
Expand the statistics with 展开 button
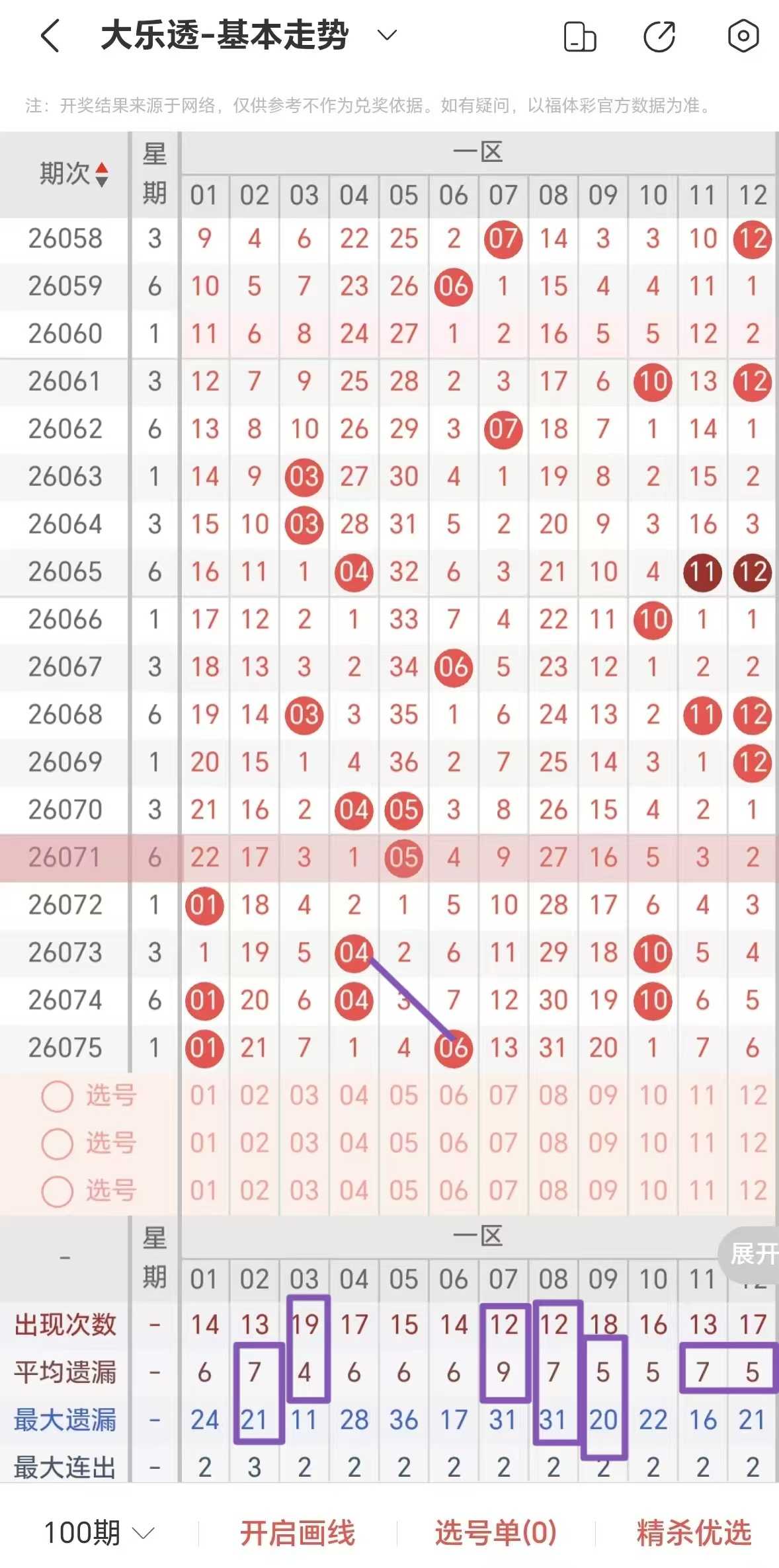click(x=752, y=1253)
